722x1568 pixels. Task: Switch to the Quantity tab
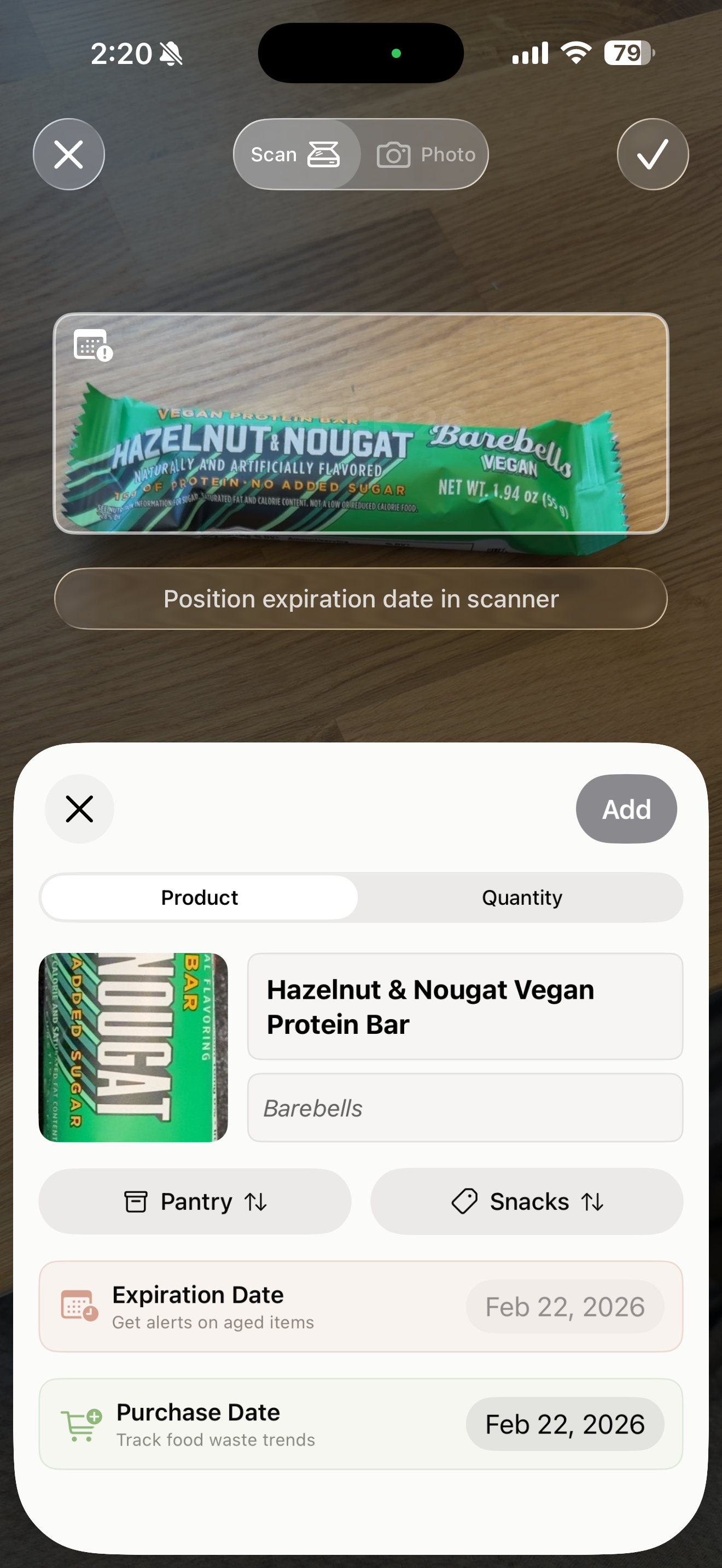click(522, 897)
